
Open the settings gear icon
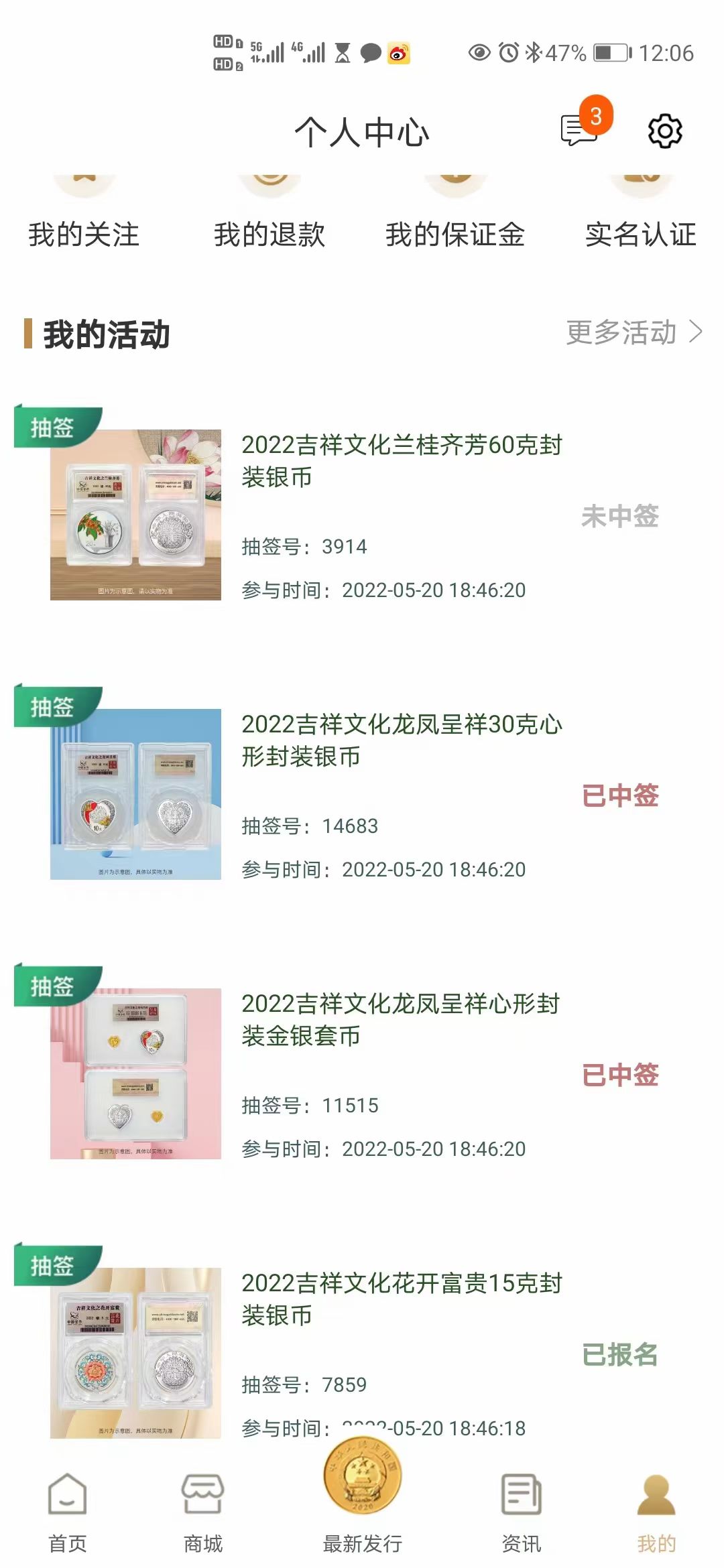665,131
